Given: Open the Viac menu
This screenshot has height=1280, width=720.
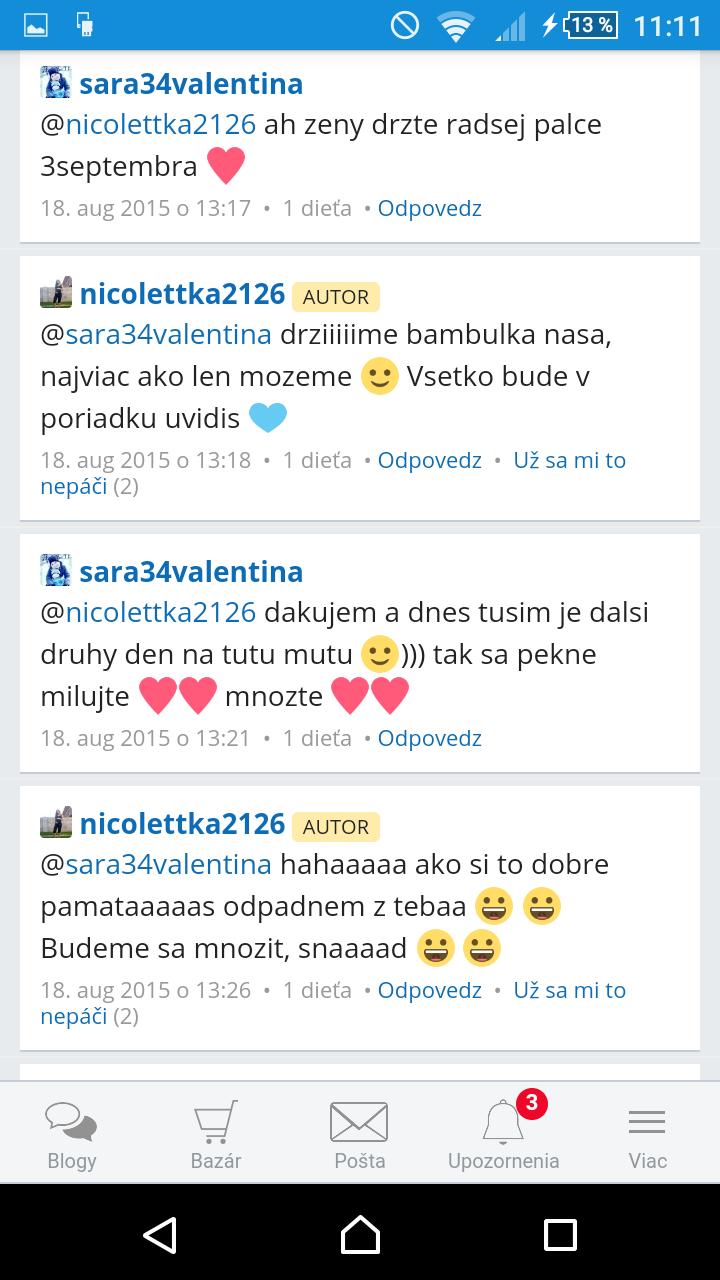Looking at the screenshot, I should (x=647, y=1134).
